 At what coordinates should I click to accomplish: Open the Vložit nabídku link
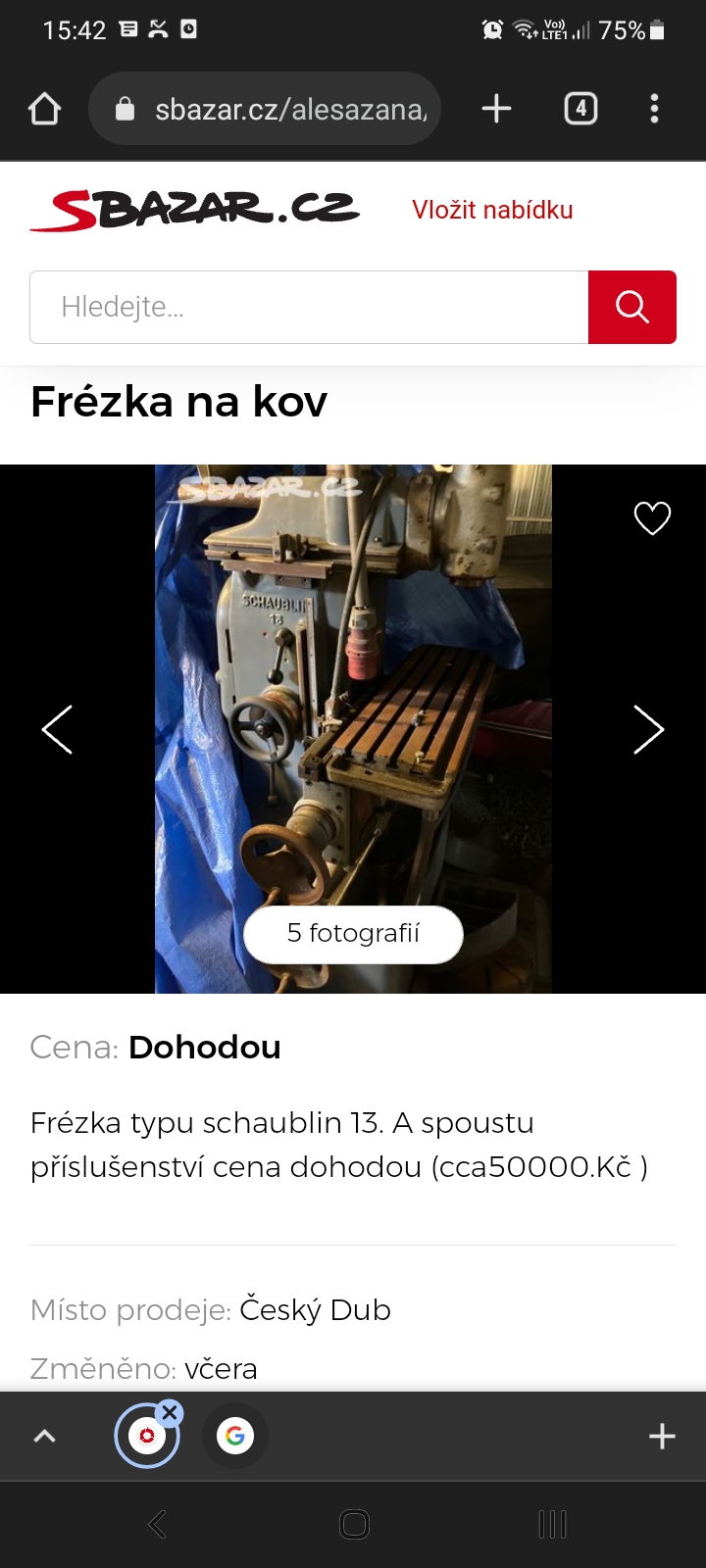click(492, 210)
